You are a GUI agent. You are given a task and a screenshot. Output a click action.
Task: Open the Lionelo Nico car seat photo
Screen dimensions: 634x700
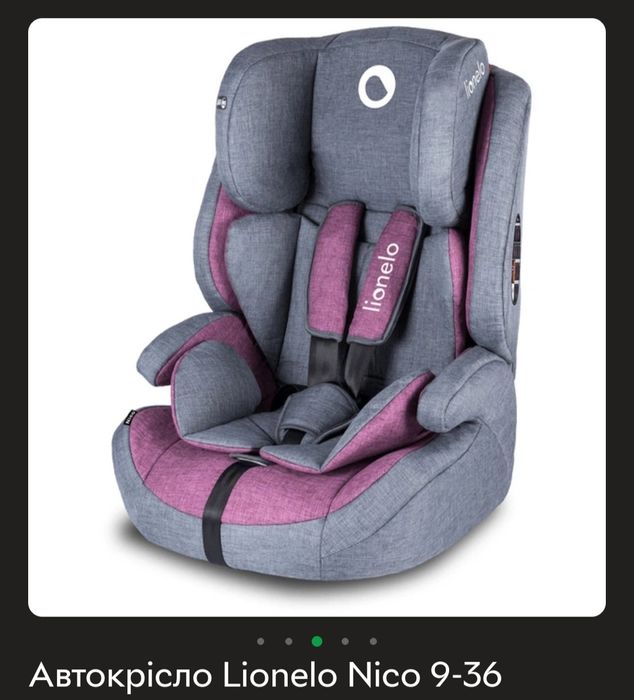click(x=316, y=316)
